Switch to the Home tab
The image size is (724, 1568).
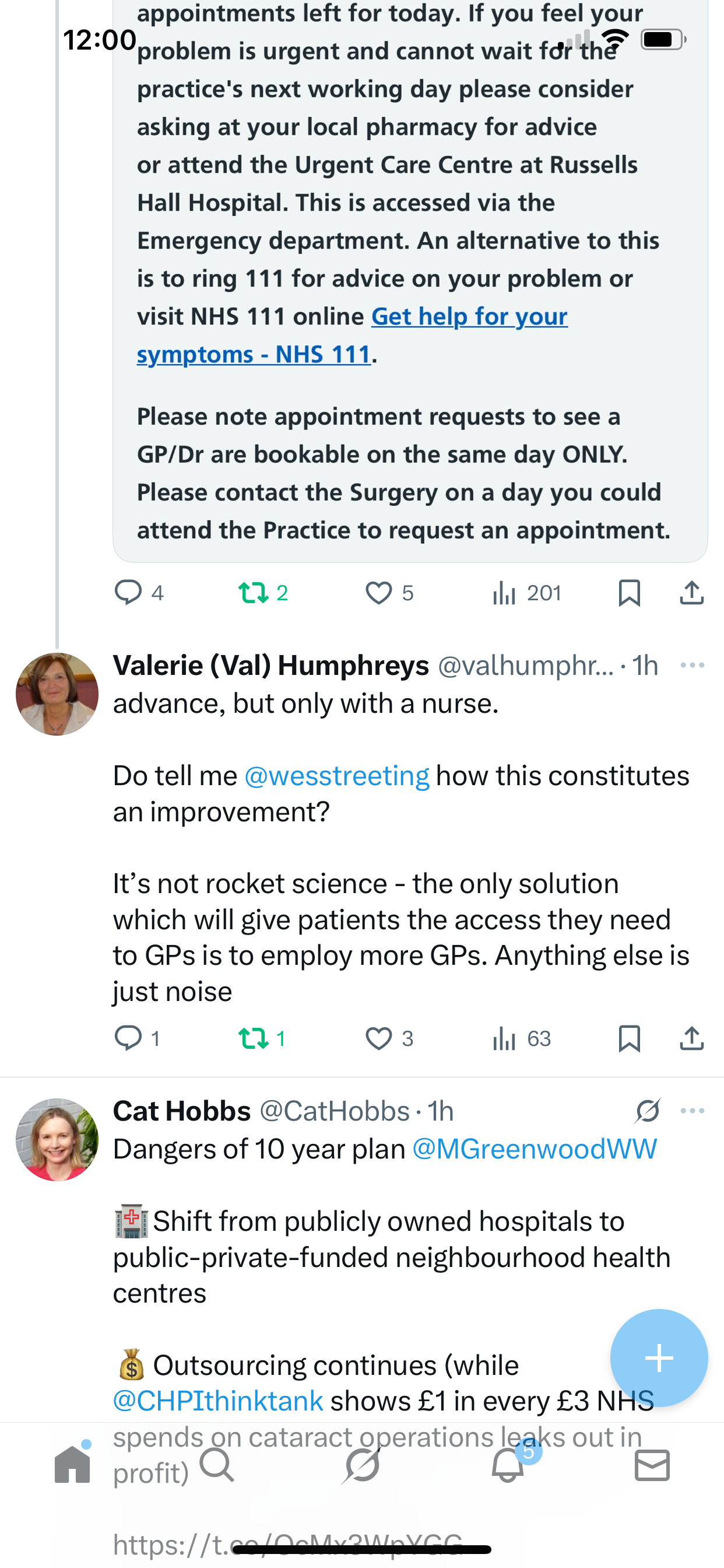click(x=72, y=1465)
